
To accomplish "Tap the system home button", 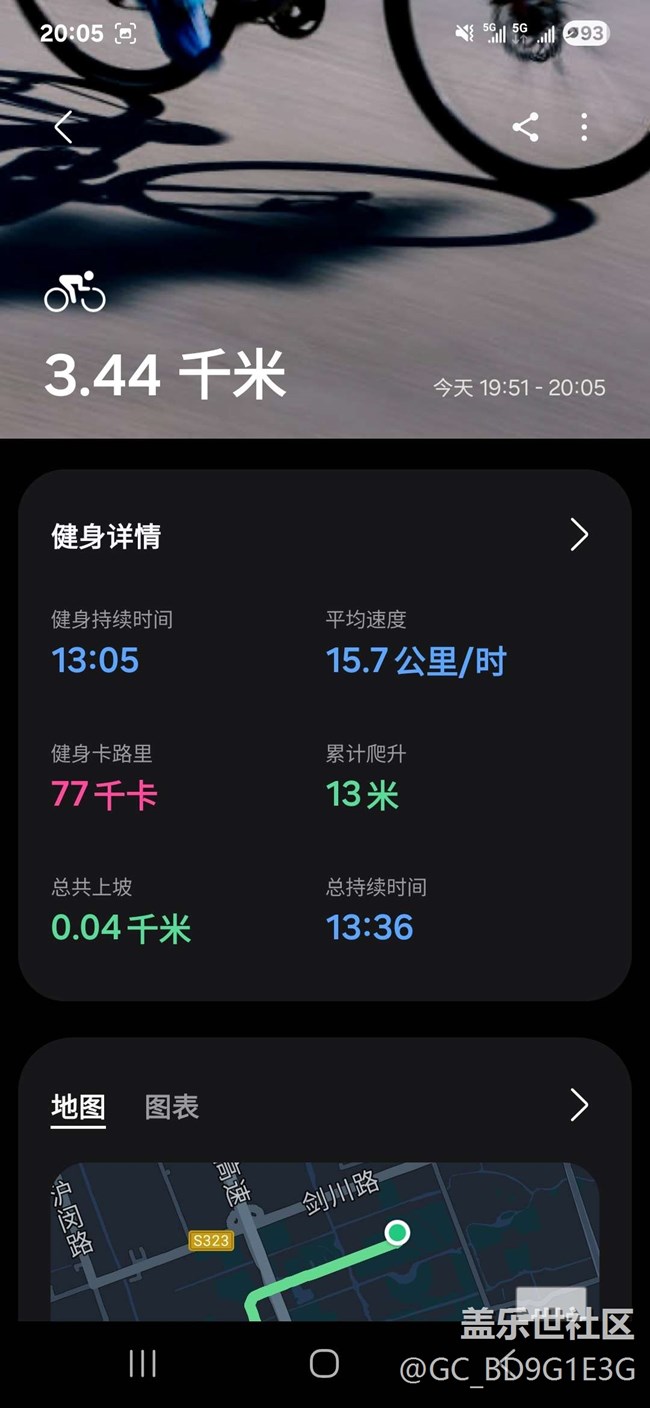I will point(324,1363).
